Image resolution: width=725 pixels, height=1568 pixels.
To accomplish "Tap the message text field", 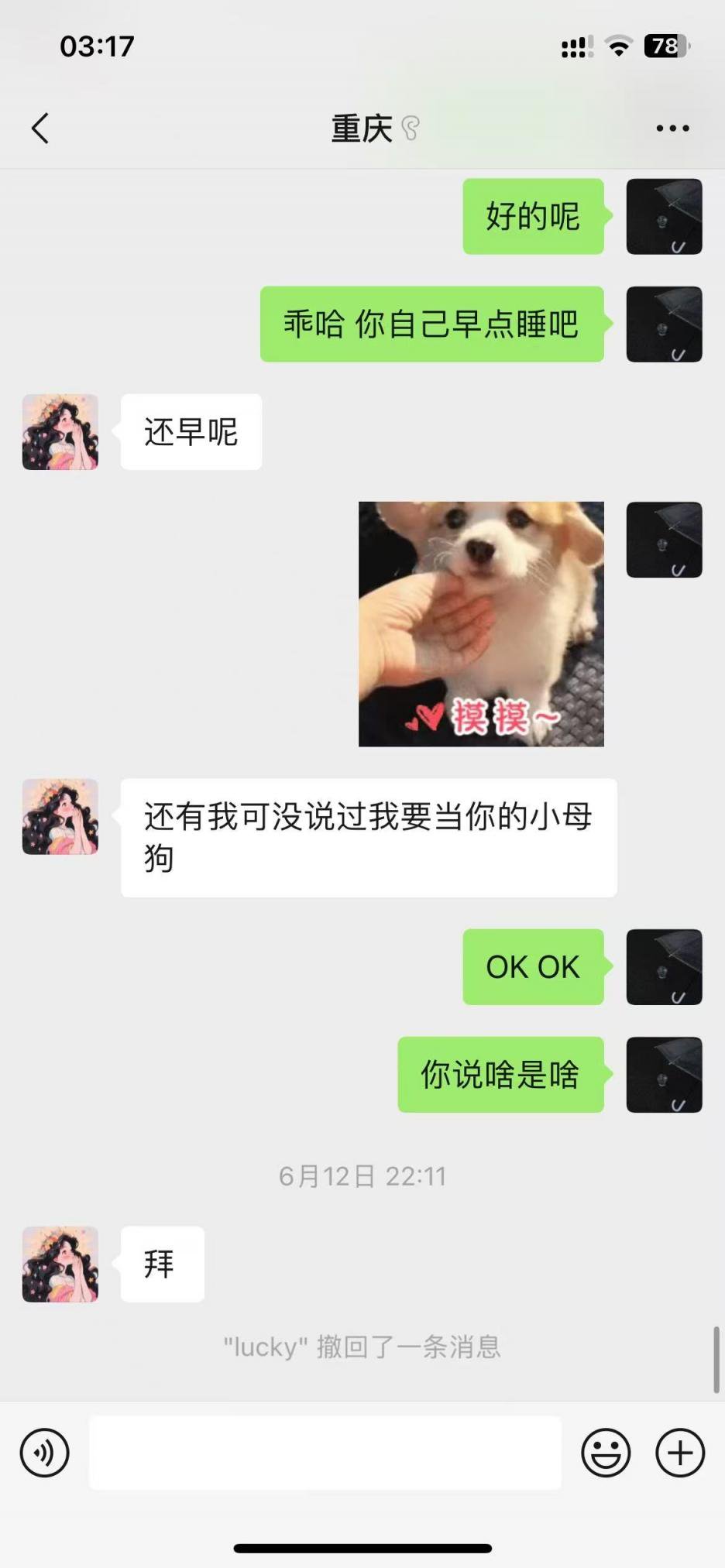I will click(325, 1452).
